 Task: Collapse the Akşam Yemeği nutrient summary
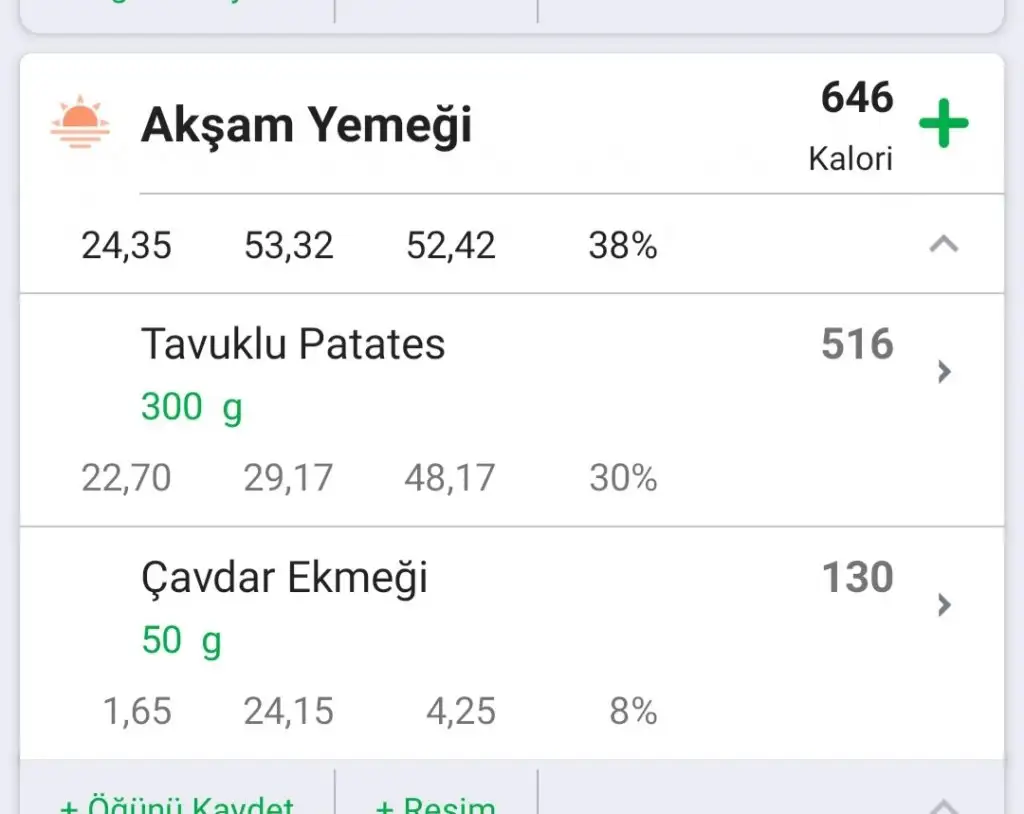point(944,245)
